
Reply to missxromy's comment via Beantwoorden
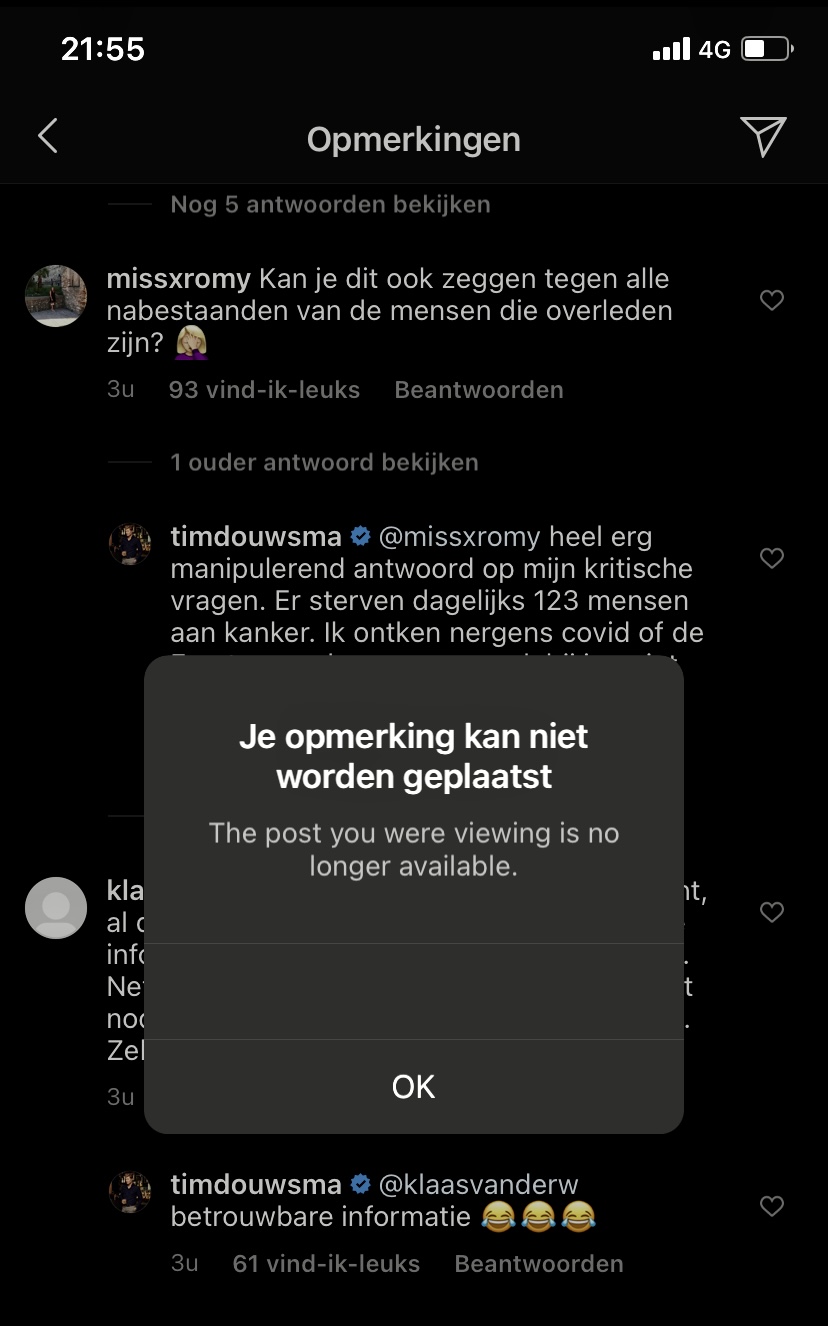479,390
